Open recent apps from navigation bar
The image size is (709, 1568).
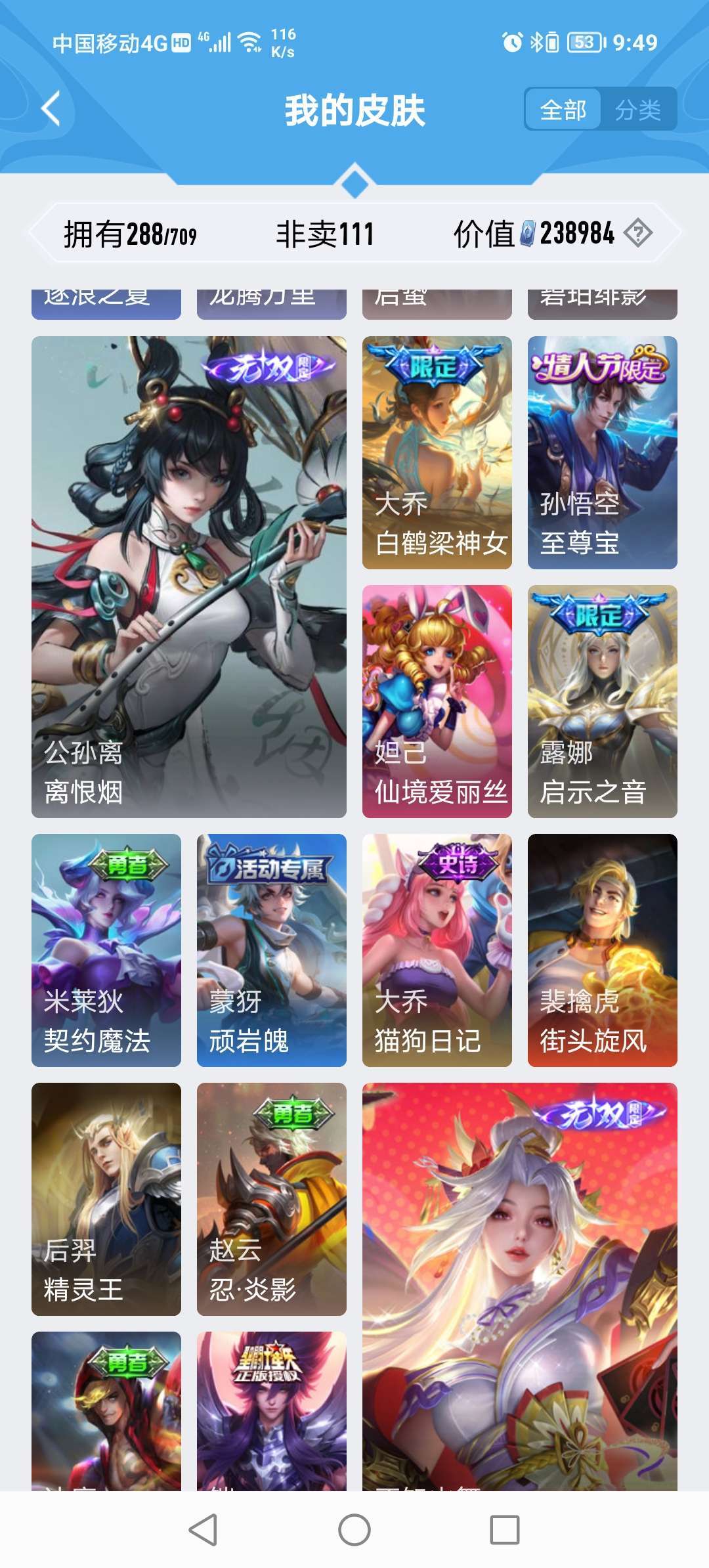pyautogui.click(x=505, y=1530)
